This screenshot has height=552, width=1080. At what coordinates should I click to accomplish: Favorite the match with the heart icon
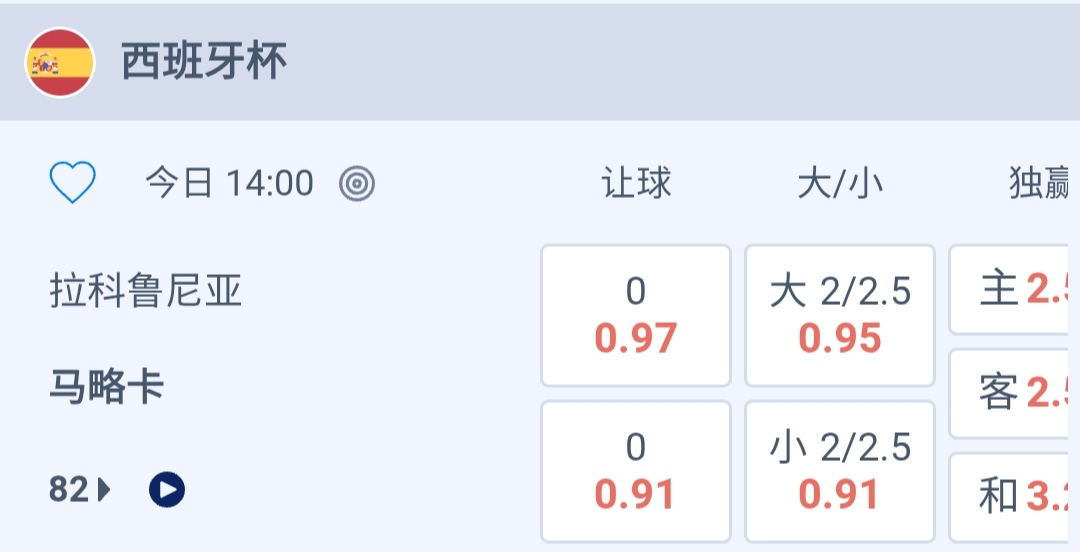(x=73, y=183)
